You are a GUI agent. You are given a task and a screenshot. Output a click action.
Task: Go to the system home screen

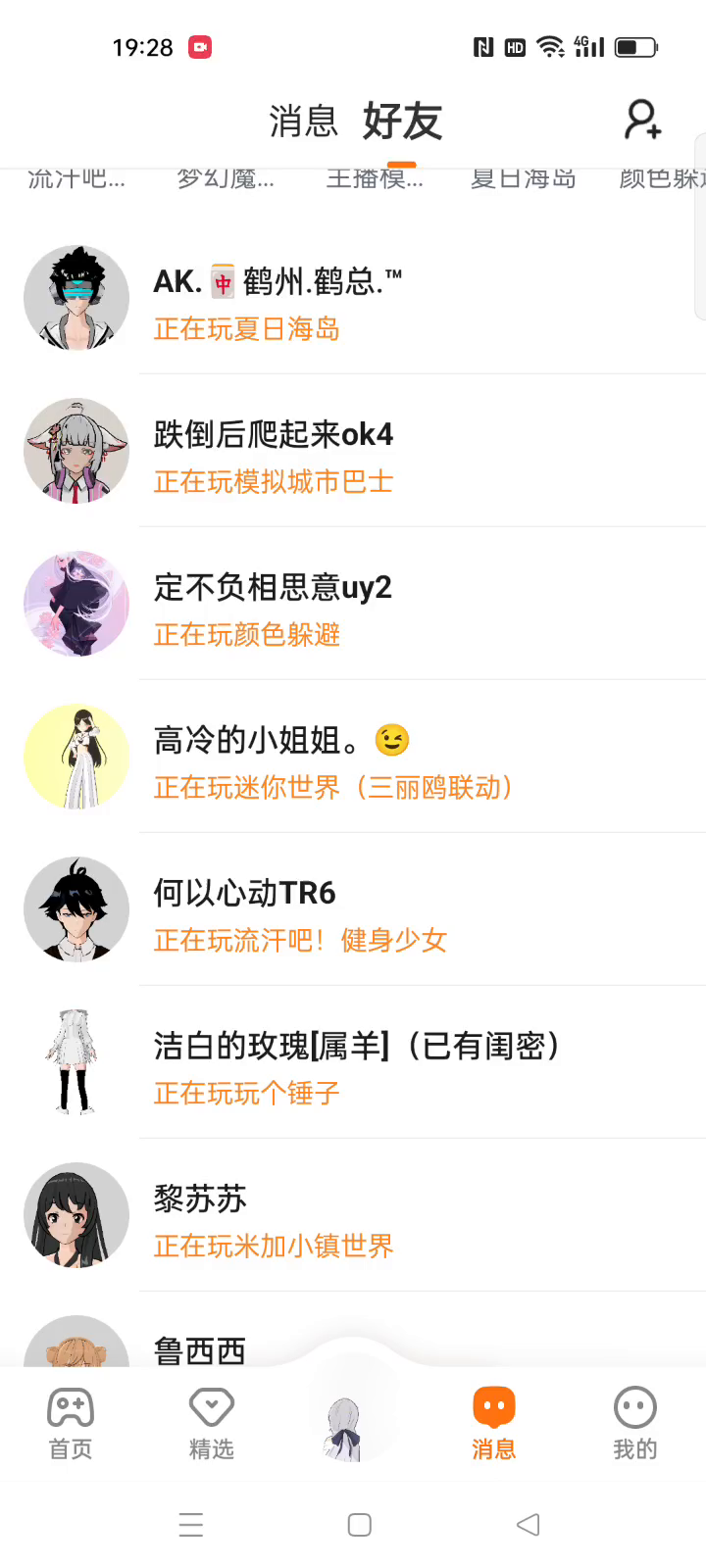[360, 1525]
